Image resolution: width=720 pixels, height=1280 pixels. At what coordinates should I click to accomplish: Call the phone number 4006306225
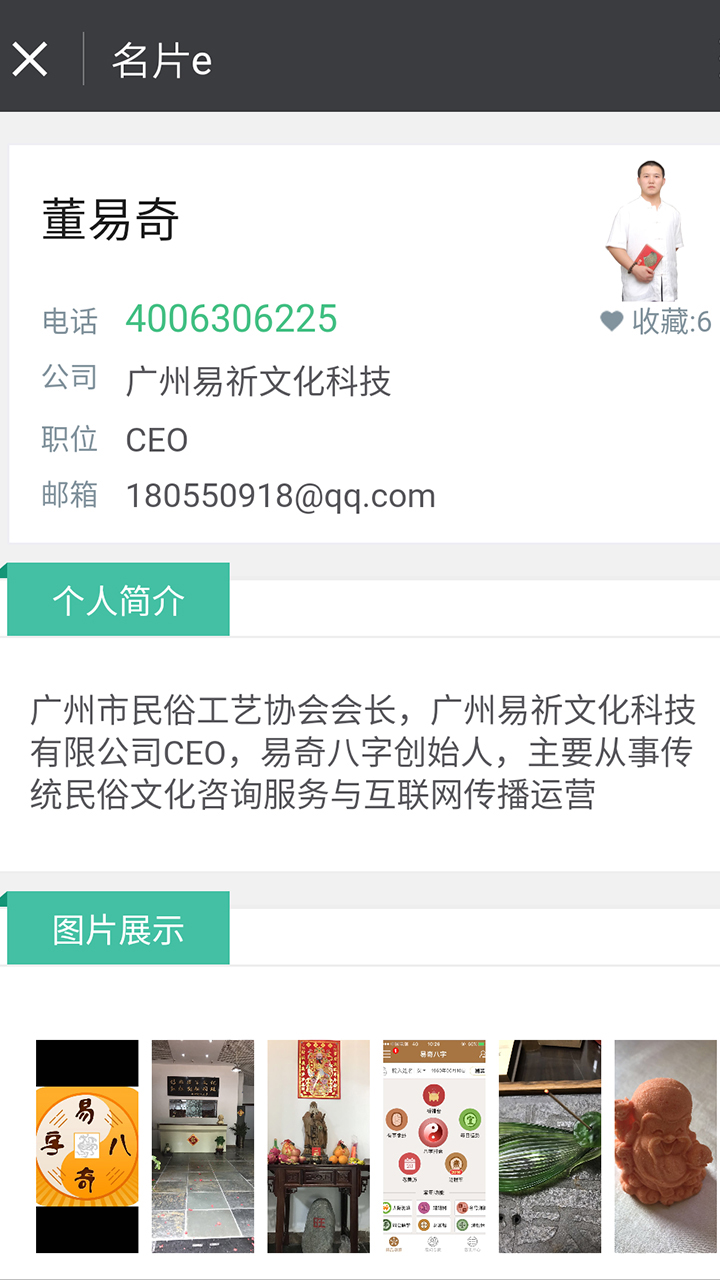coord(231,319)
